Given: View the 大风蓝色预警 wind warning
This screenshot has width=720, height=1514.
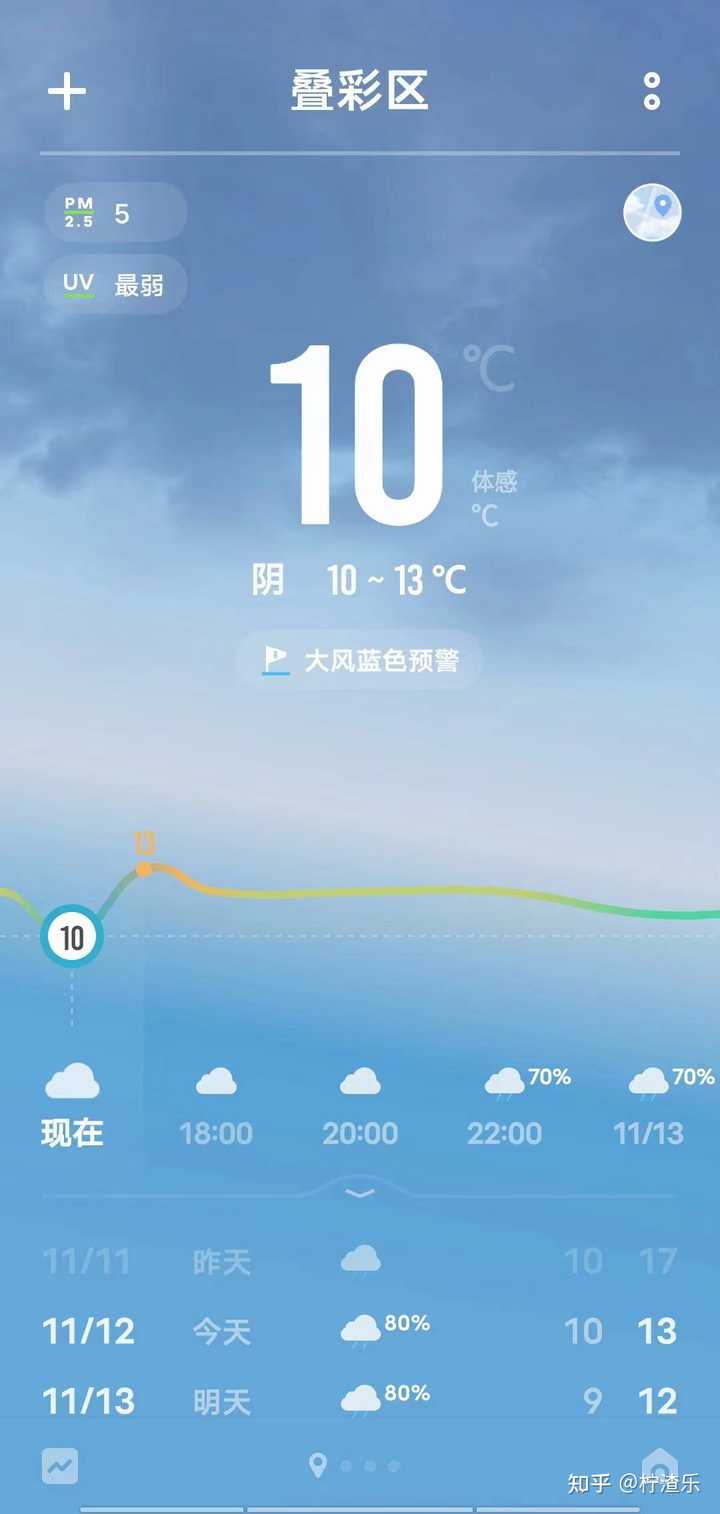Looking at the screenshot, I should tap(360, 660).
